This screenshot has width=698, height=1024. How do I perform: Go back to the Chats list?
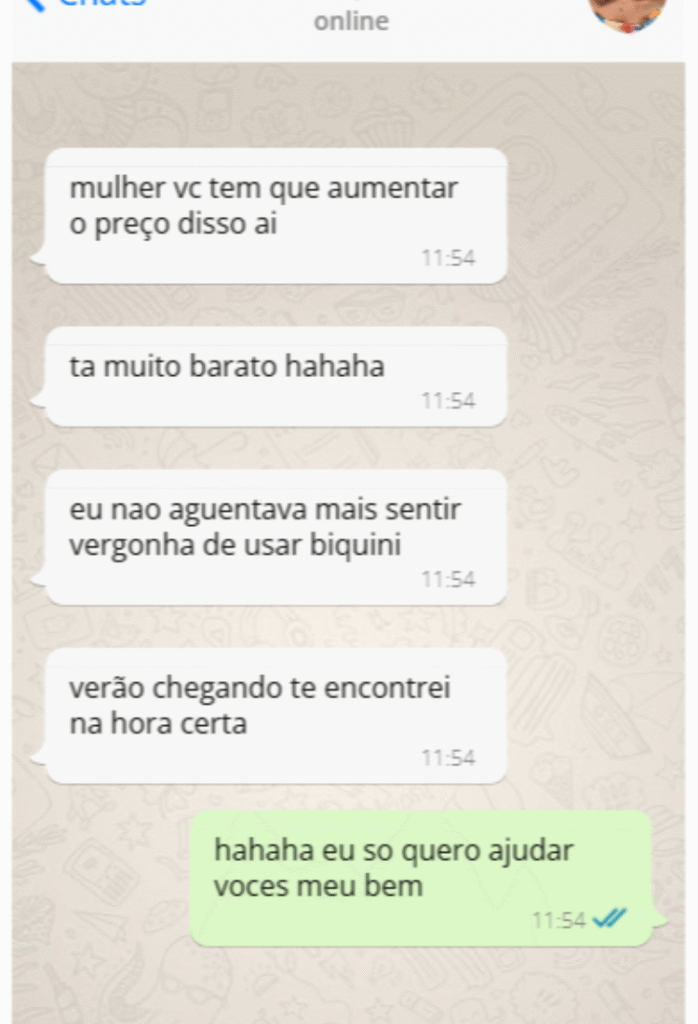click(x=85, y=4)
